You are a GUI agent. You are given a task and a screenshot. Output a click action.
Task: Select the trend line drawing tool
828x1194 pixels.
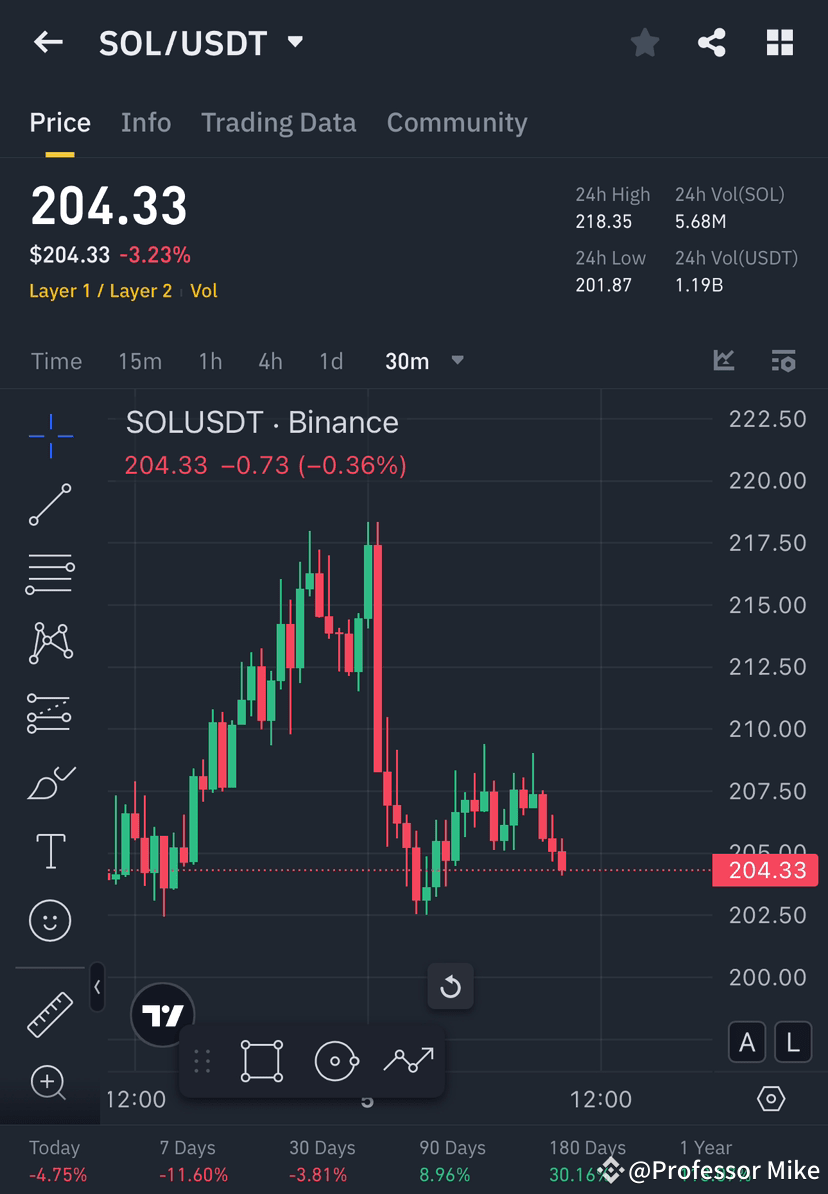[x=50, y=505]
